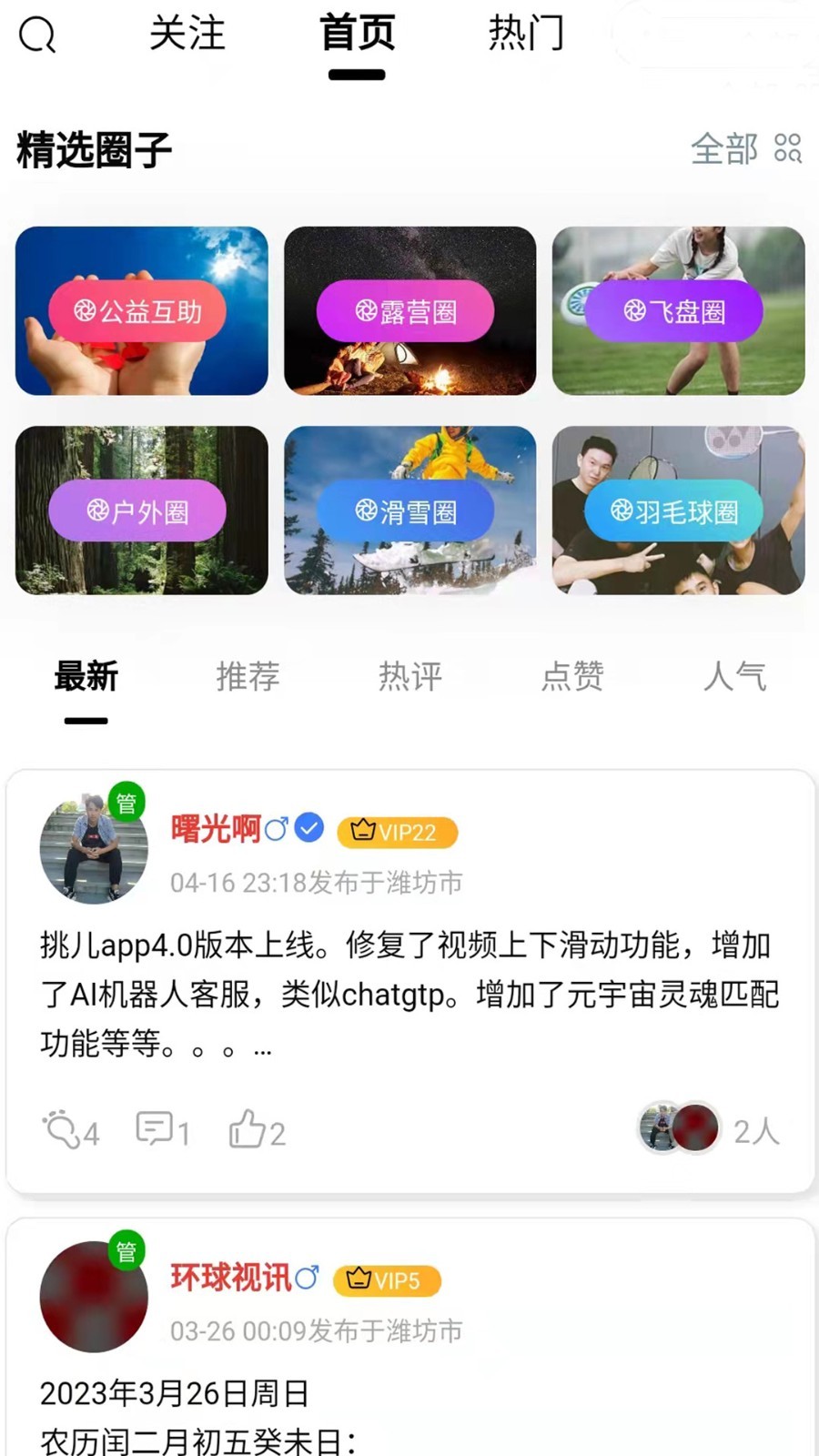
Task: Select the 推荐 feed tab
Action: [x=248, y=676]
